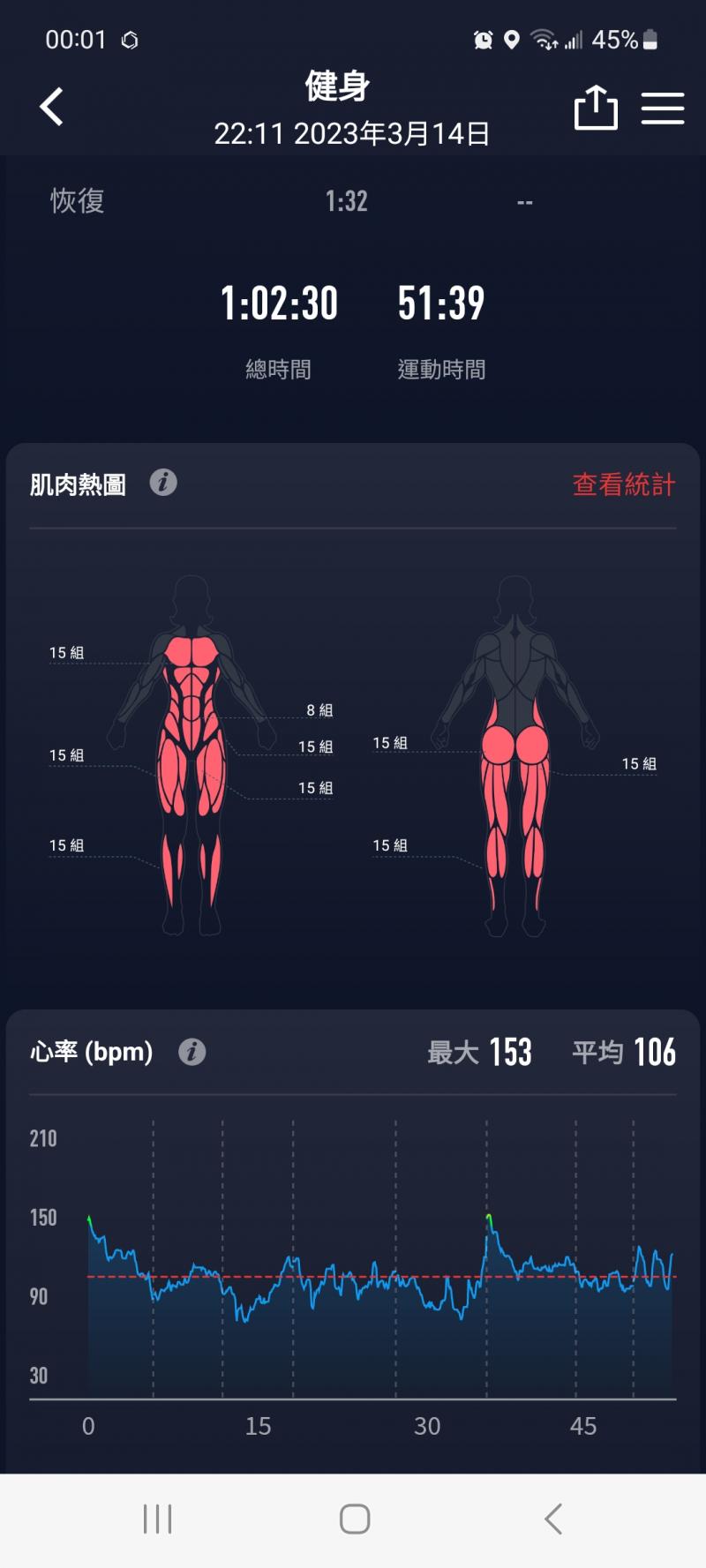
Task: Share this workout summary
Action: [596, 108]
